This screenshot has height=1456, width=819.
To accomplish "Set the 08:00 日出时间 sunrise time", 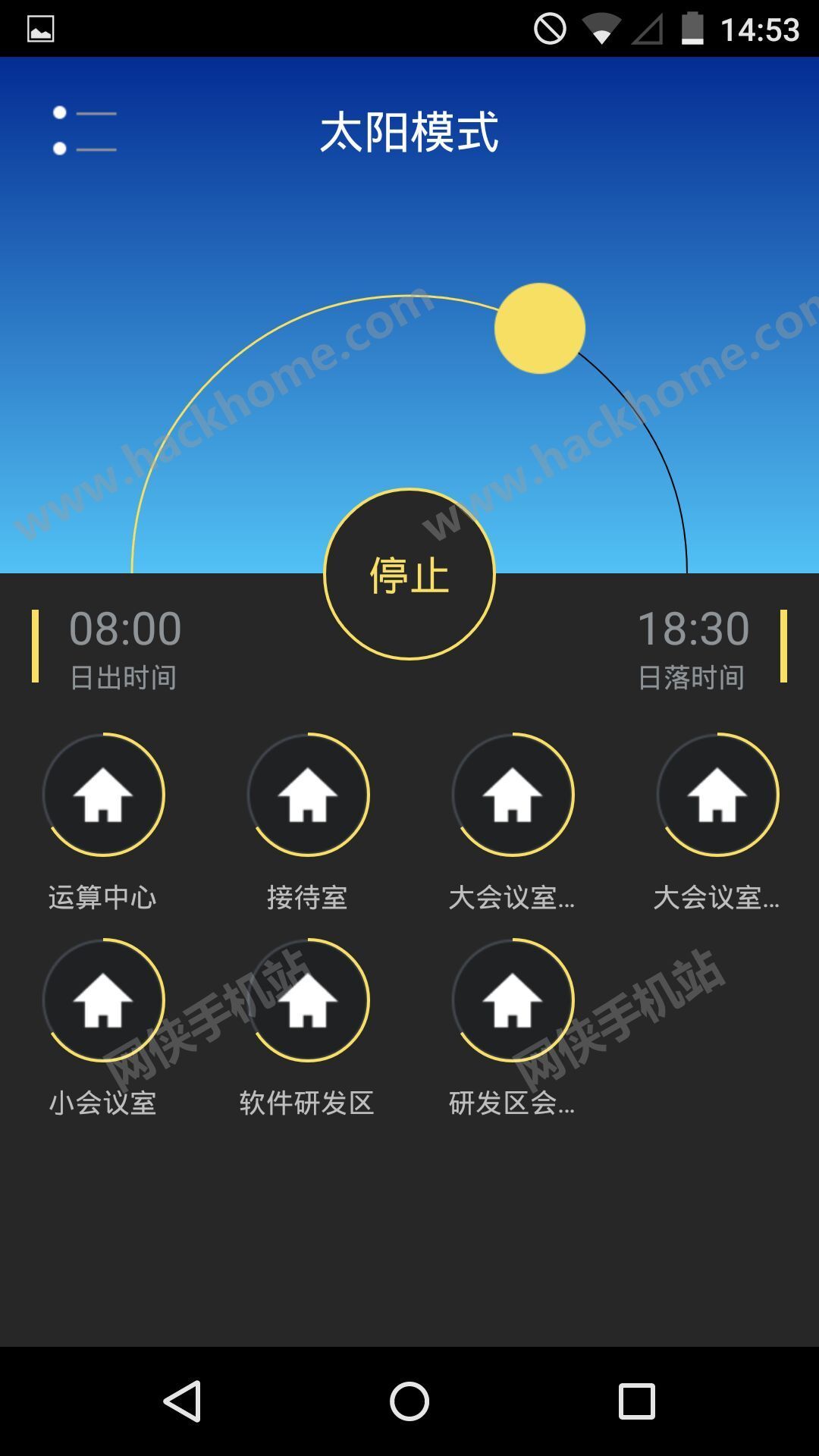I will [x=125, y=648].
